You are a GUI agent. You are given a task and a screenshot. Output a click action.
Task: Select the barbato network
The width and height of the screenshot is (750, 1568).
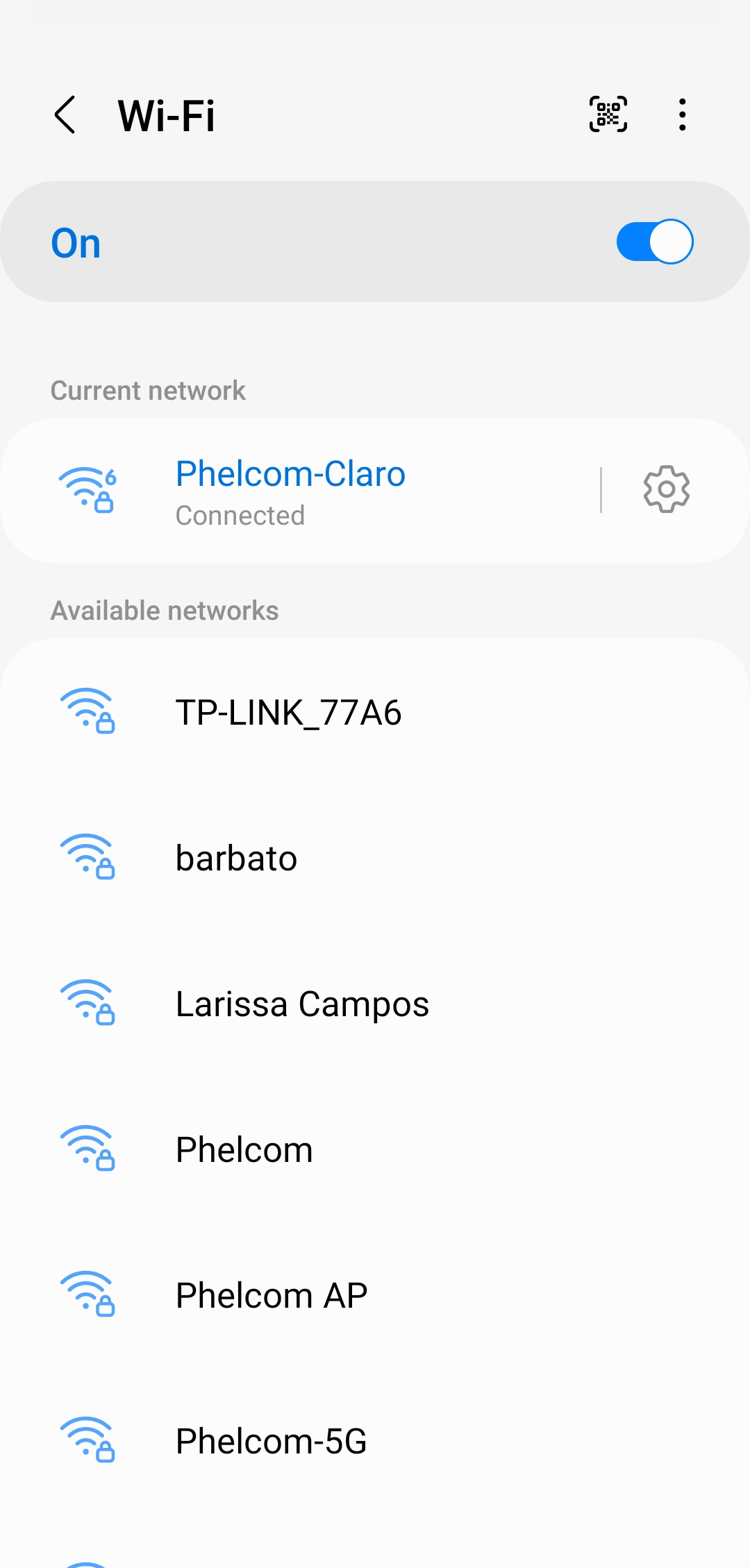[x=375, y=858]
